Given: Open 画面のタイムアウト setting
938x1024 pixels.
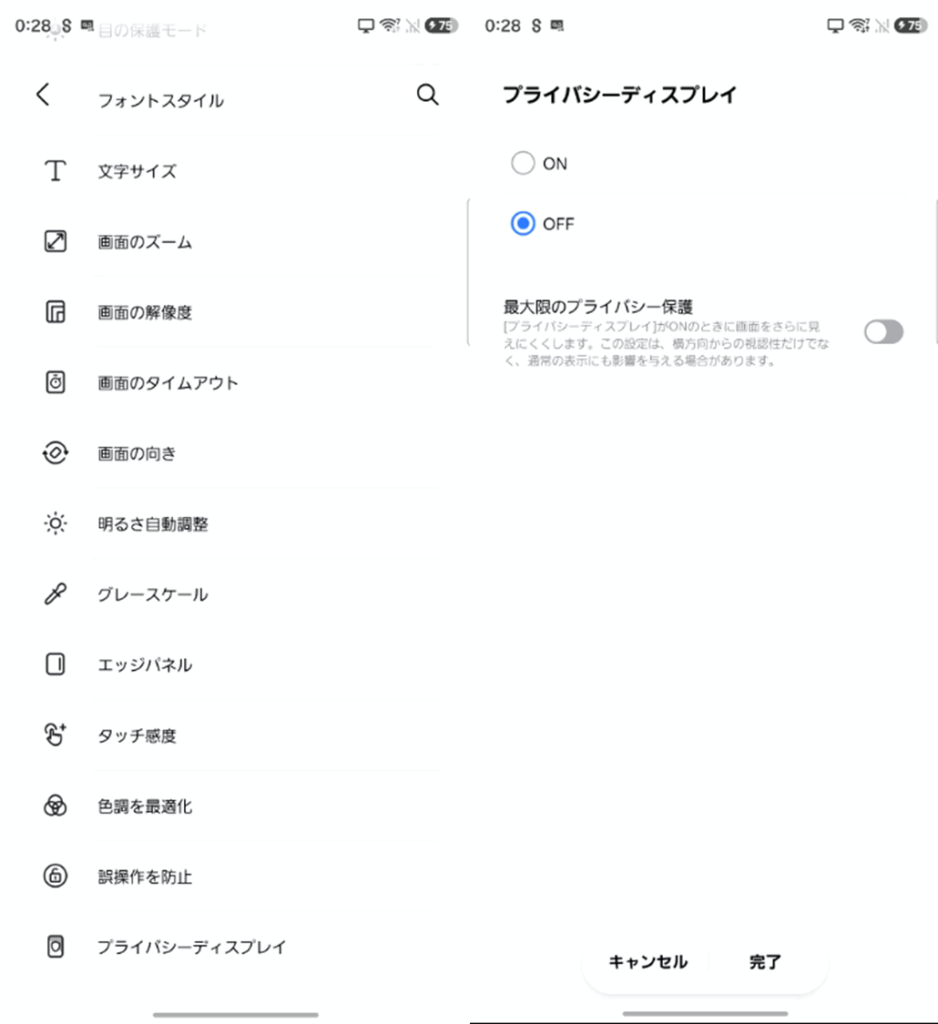Looking at the screenshot, I should [167, 383].
